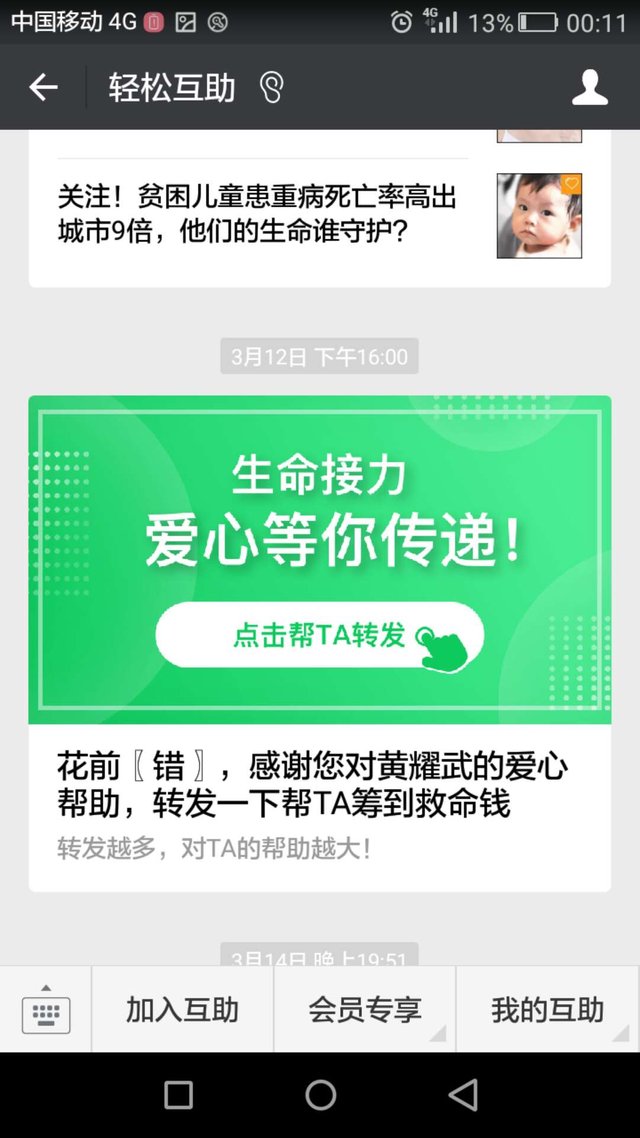Image resolution: width=640 pixels, height=1138 pixels.
Task: Open the 加入互助 menu
Action: 182,1009
